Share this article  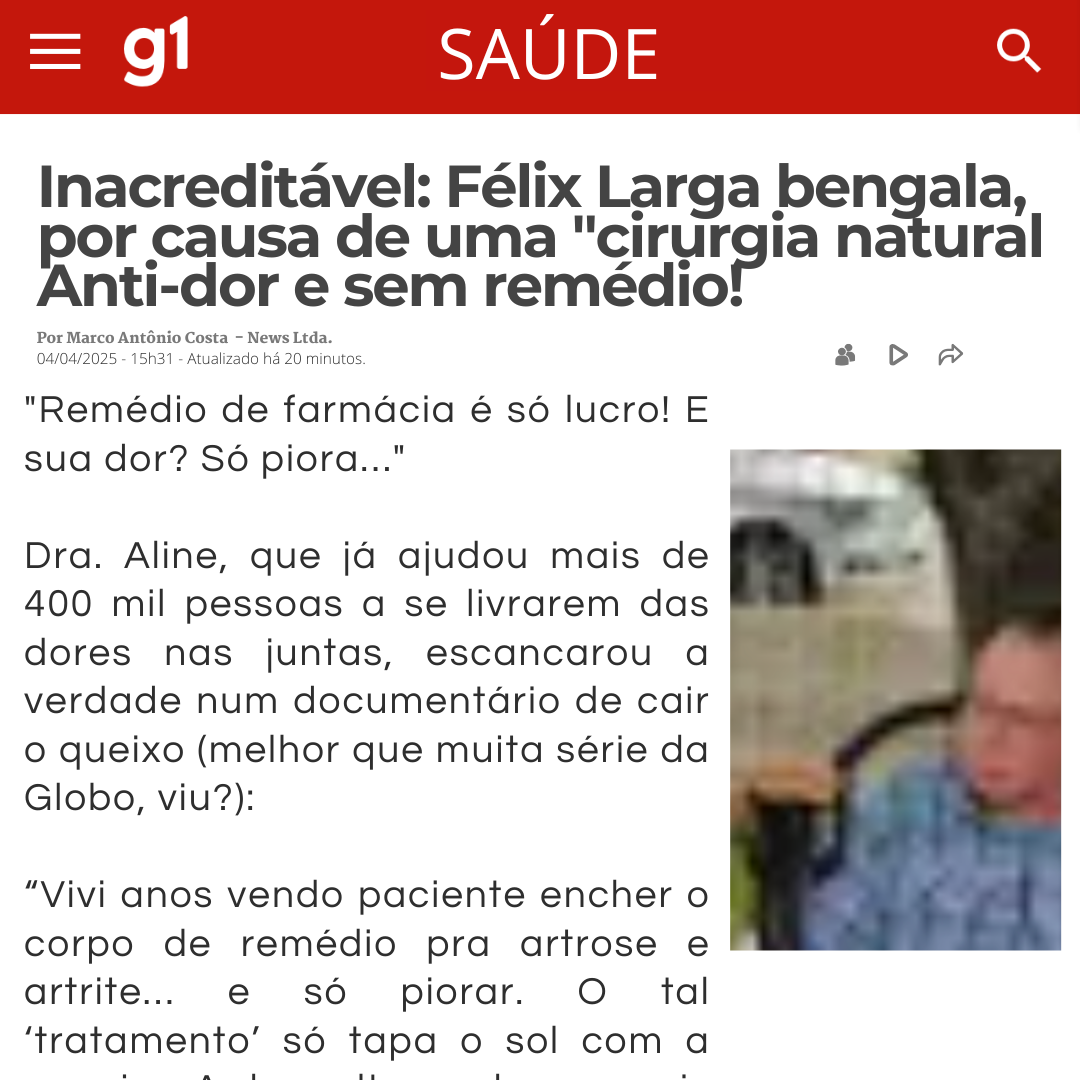950,355
